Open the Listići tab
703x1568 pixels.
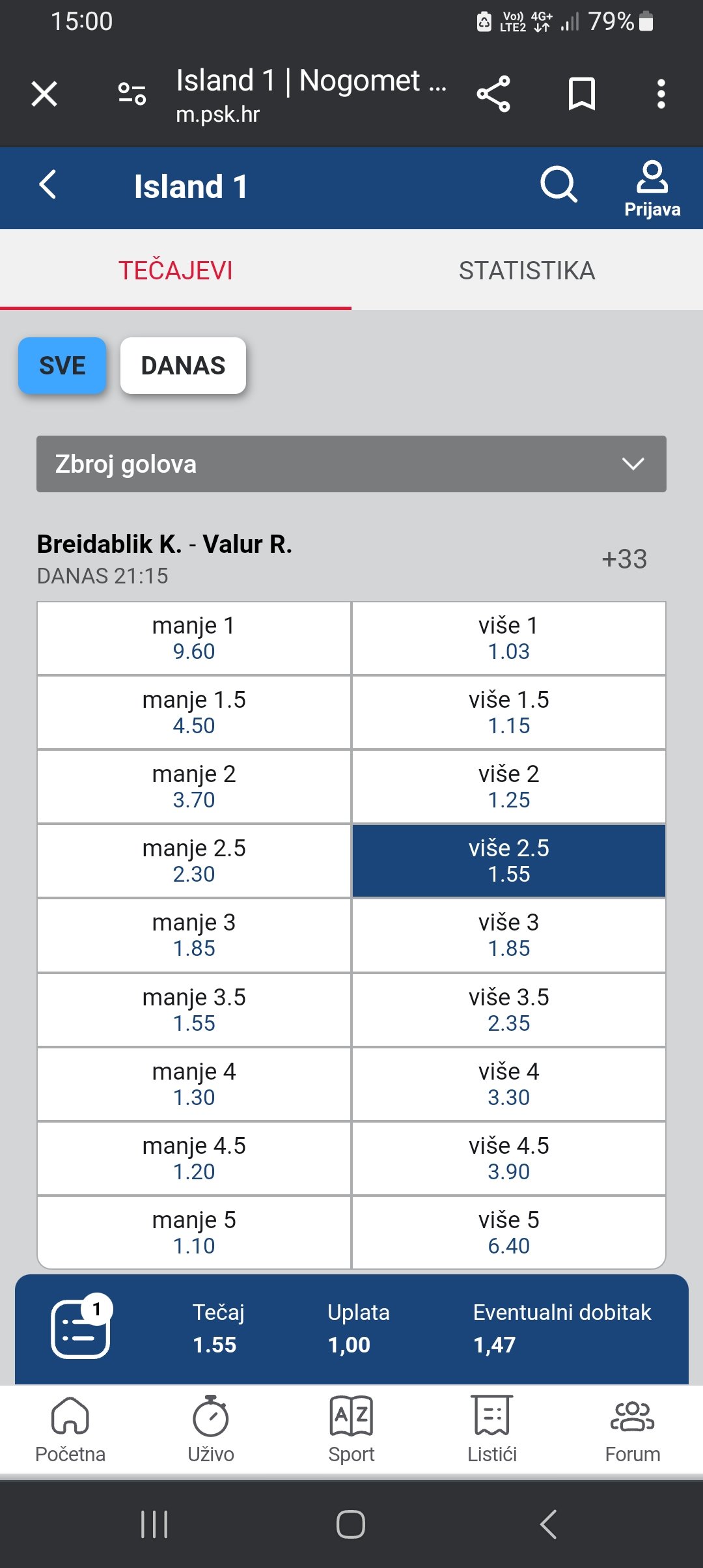click(492, 1429)
